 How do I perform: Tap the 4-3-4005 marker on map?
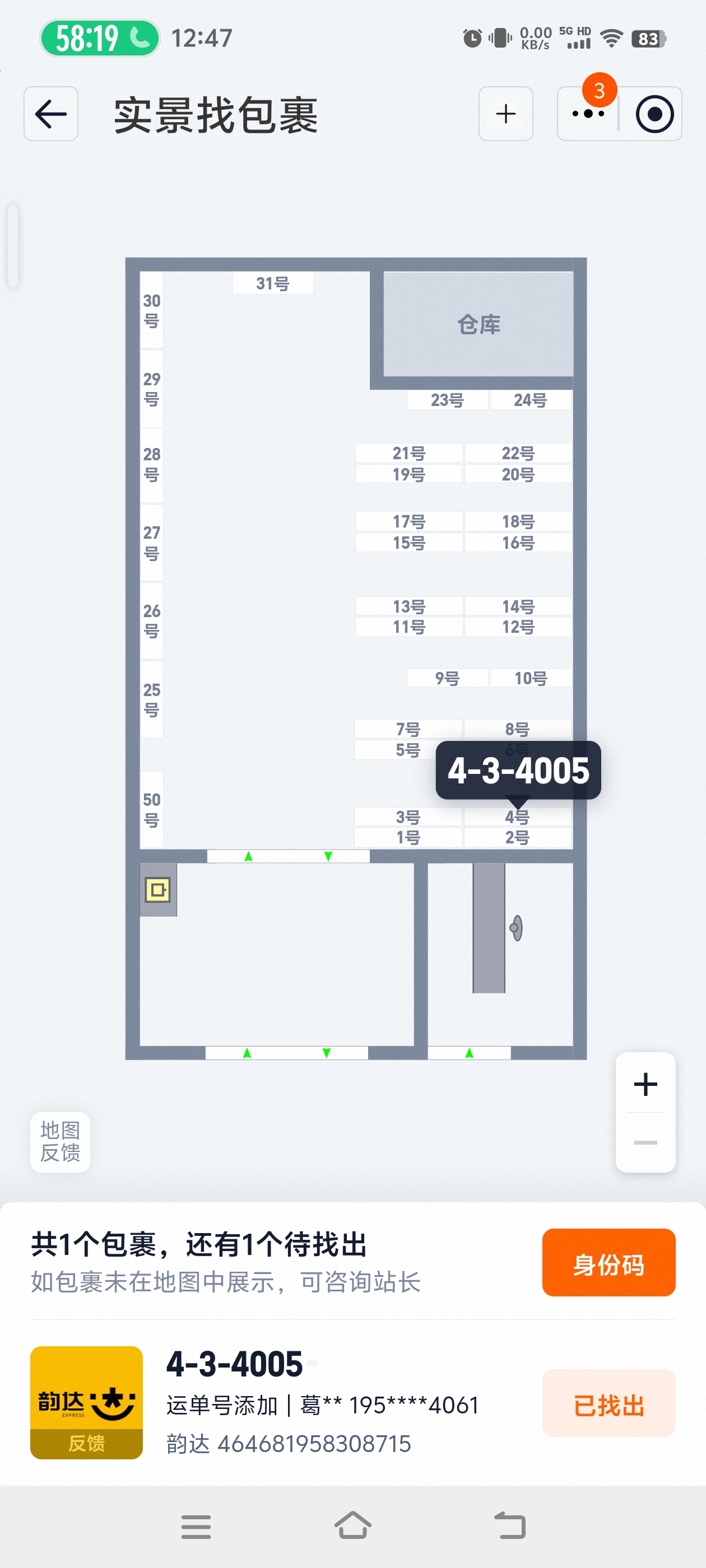tap(518, 770)
